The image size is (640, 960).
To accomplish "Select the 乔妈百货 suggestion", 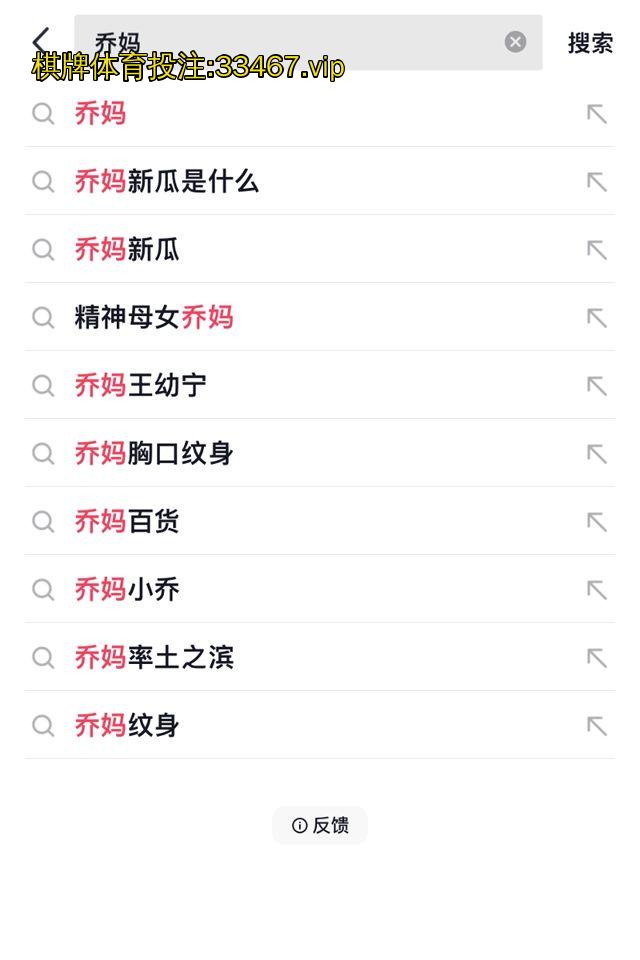I will point(127,521).
